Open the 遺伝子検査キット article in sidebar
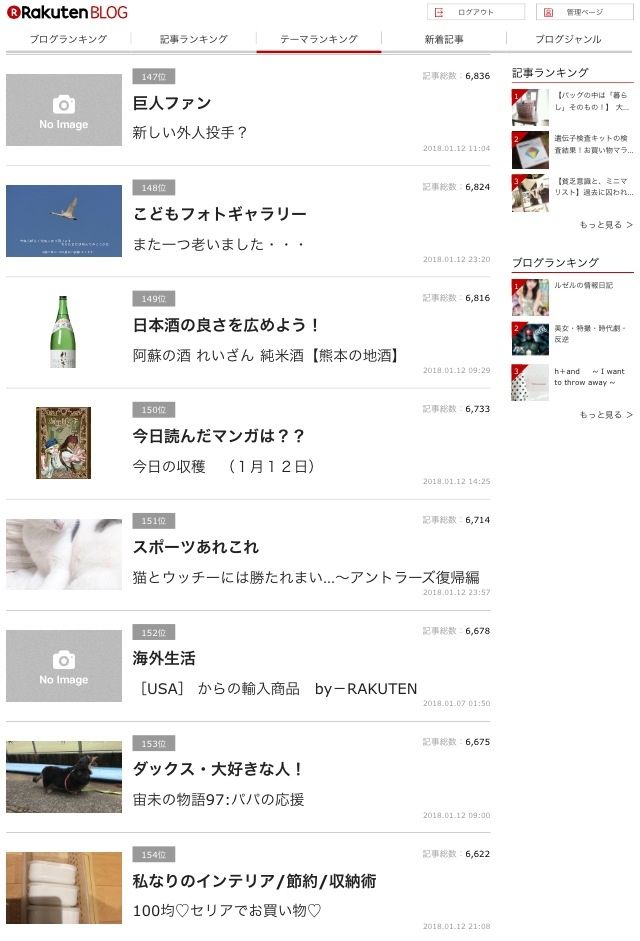The width and height of the screenshot is (640, 941). (x=592, y=143)
